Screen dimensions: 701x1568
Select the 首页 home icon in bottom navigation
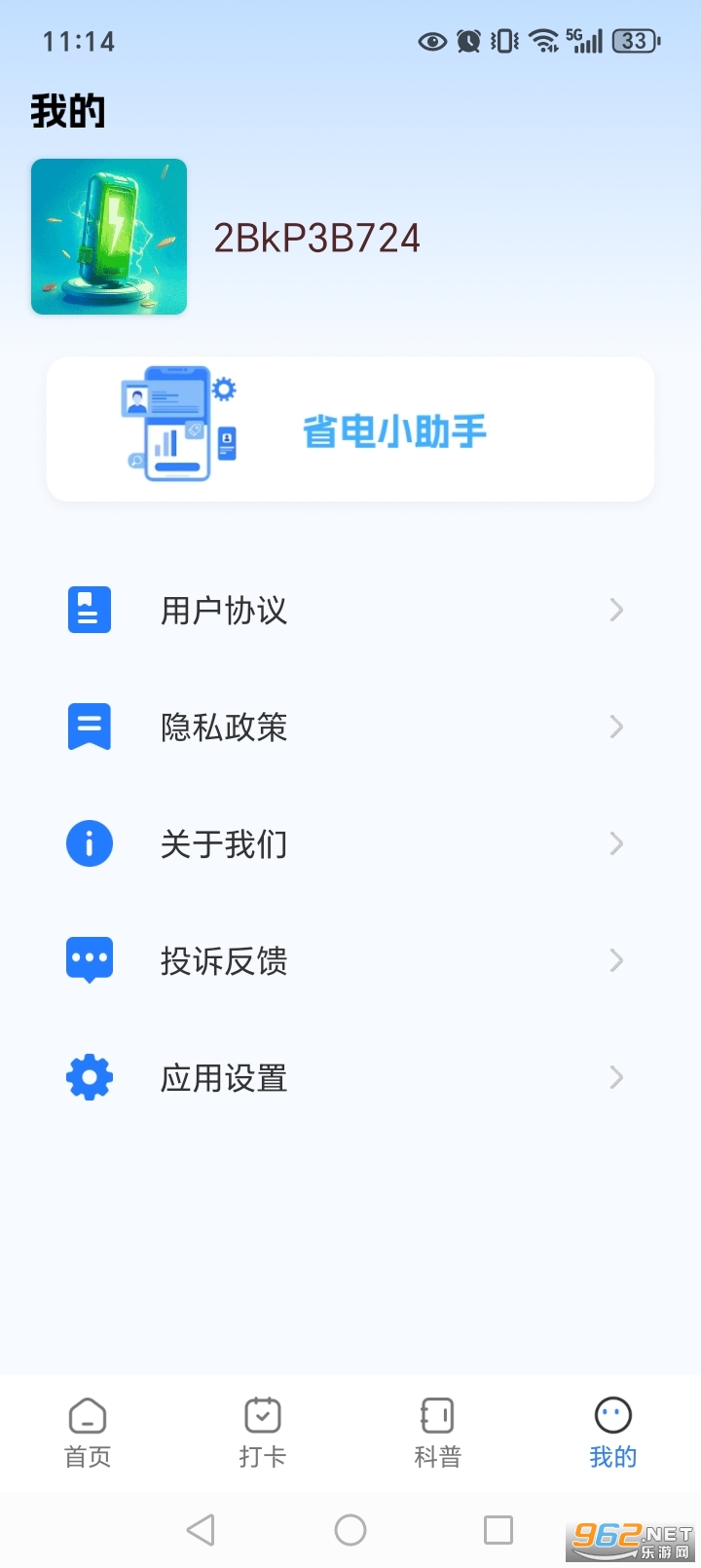[x=88, y=1411]
